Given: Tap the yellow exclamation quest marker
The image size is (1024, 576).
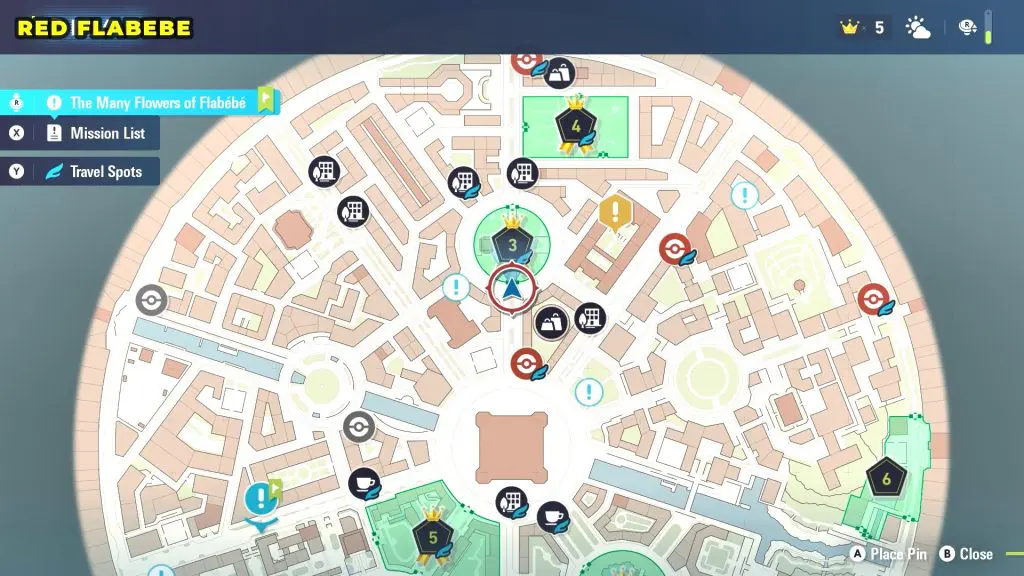Looking at the screenshot, I should (615, 213).
